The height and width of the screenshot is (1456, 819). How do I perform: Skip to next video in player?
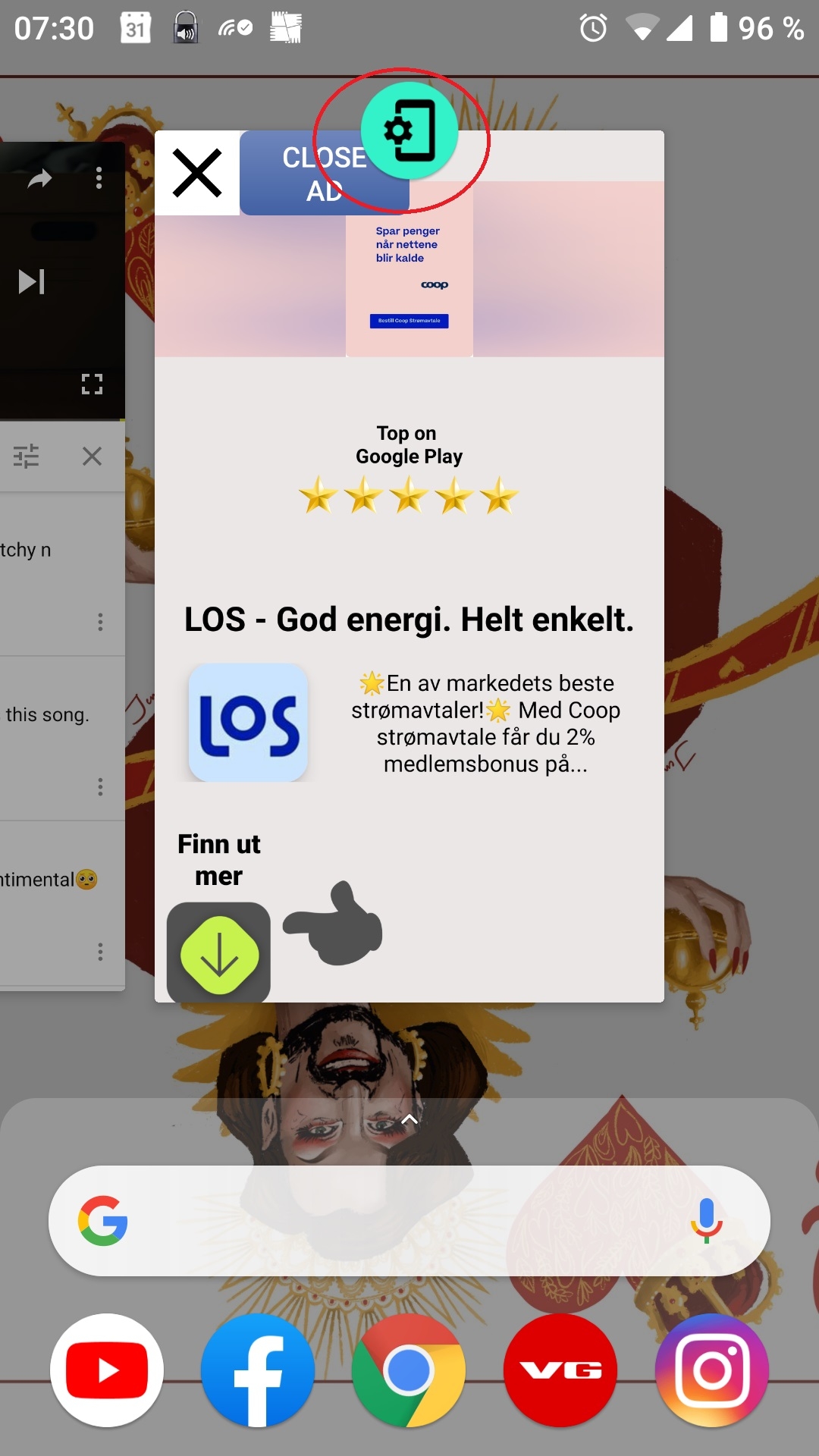click(x=32, y=281)
